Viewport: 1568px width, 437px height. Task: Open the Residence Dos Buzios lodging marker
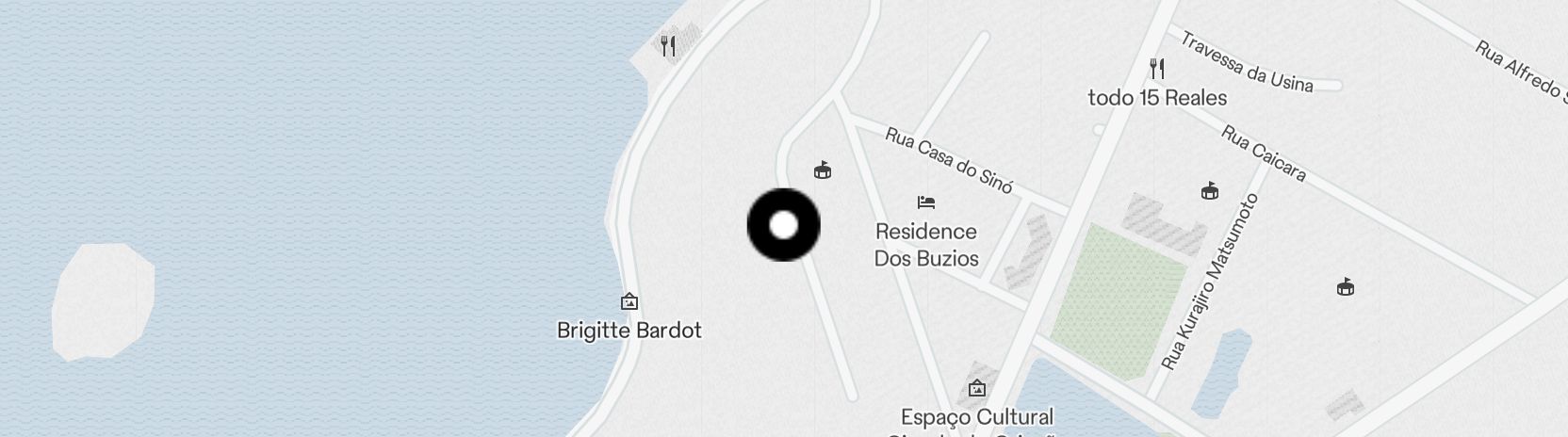[x=926, y=202]
